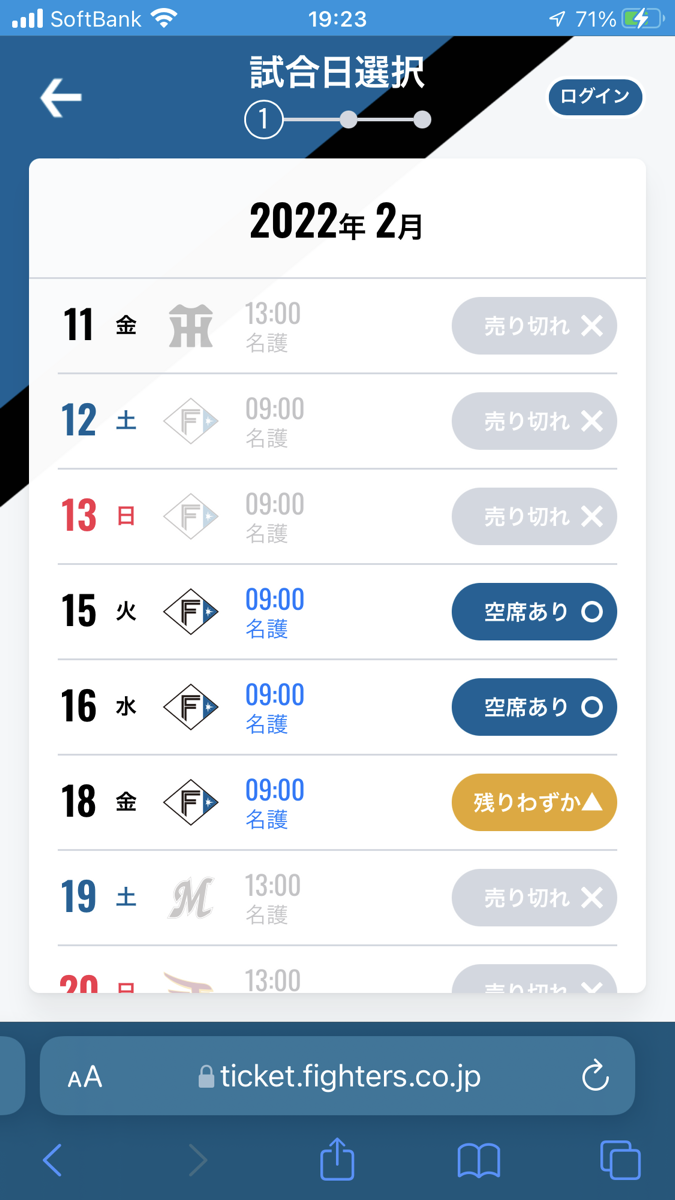Tap the ticket.fighters.co.jp address bar

337,1076
